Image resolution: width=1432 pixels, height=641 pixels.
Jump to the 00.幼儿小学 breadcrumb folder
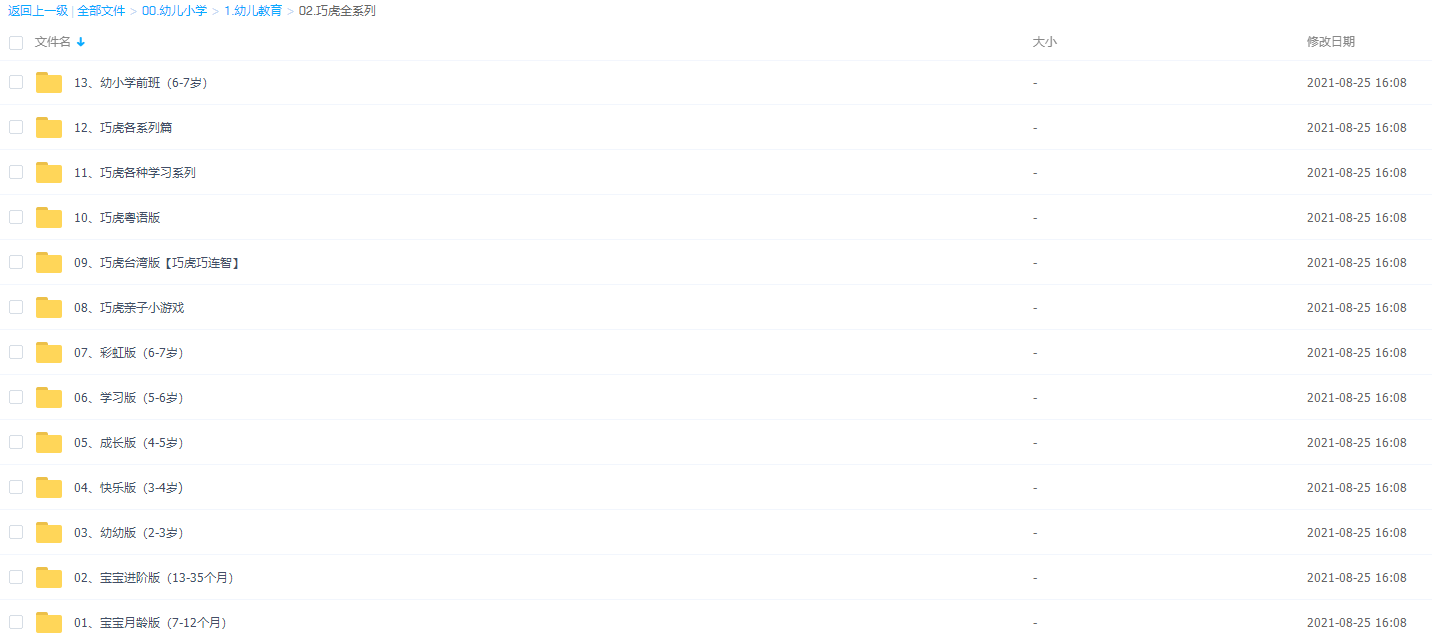pos(174,11)
